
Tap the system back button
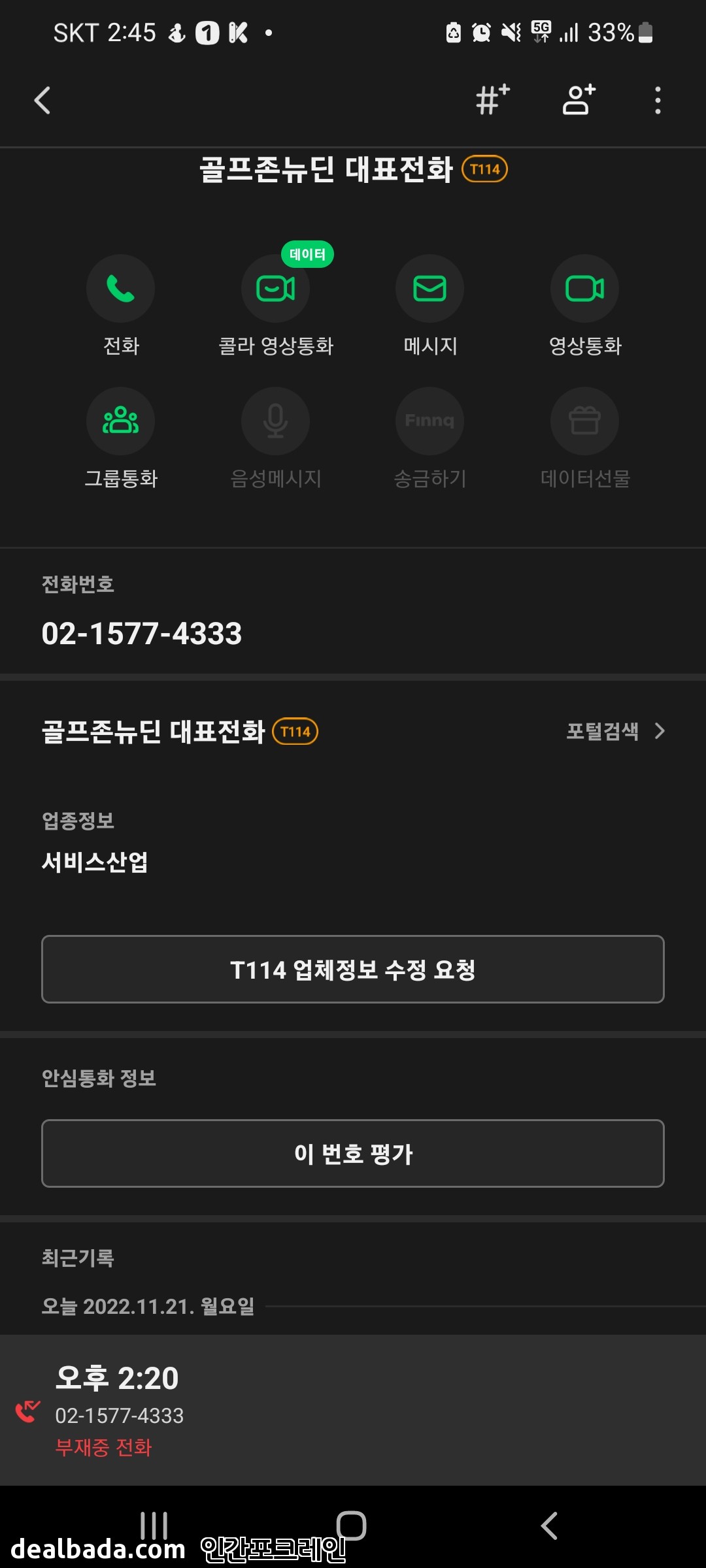549,1526
